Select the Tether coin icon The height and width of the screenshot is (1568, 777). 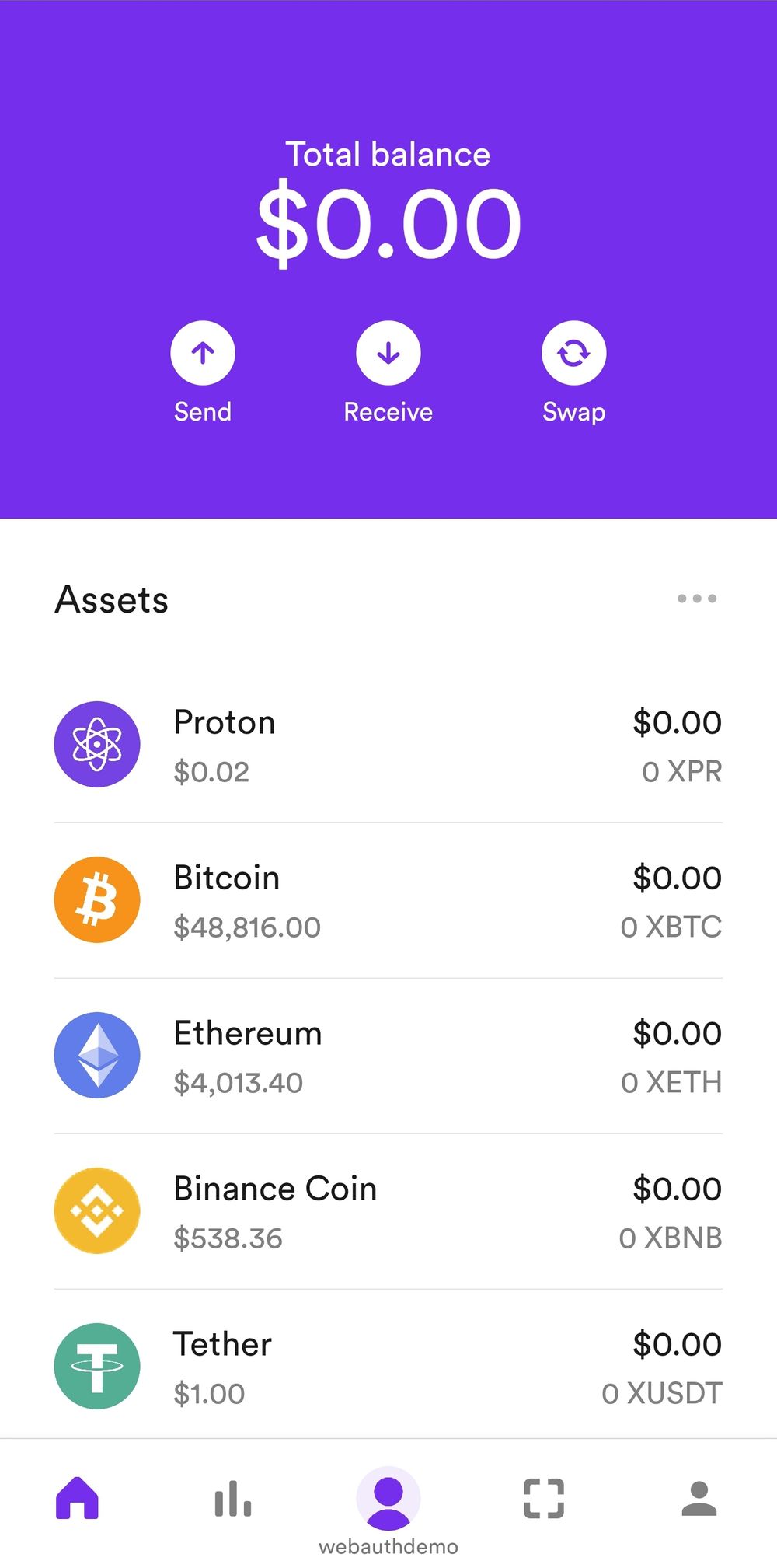click(96, 1366)
